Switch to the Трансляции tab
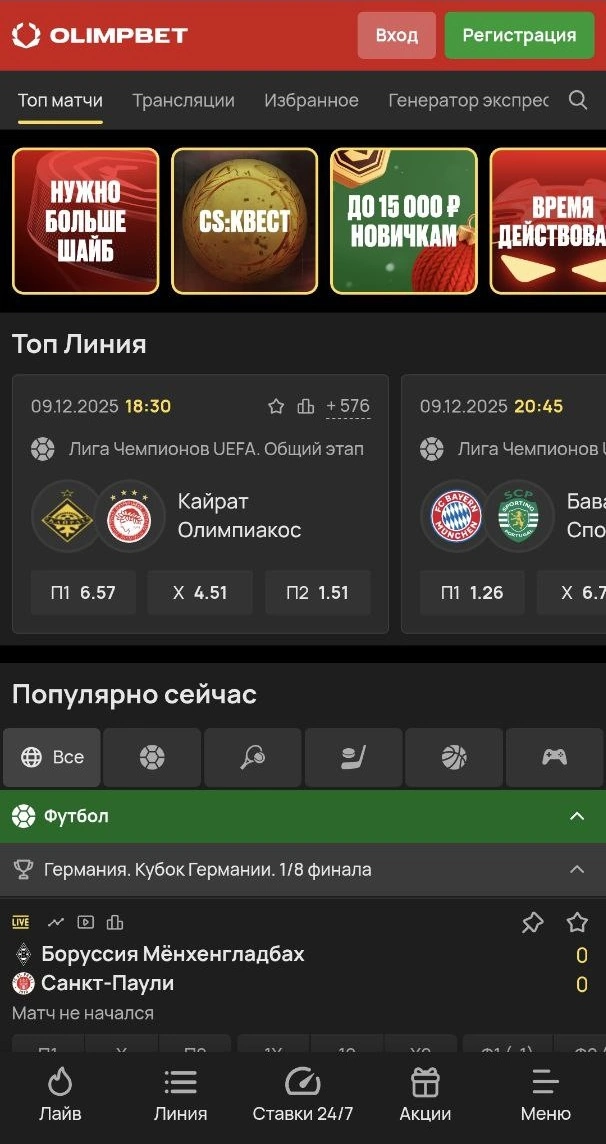This screenshot has height=1144, width=606. pyautogui.click(x=183, y=100)
